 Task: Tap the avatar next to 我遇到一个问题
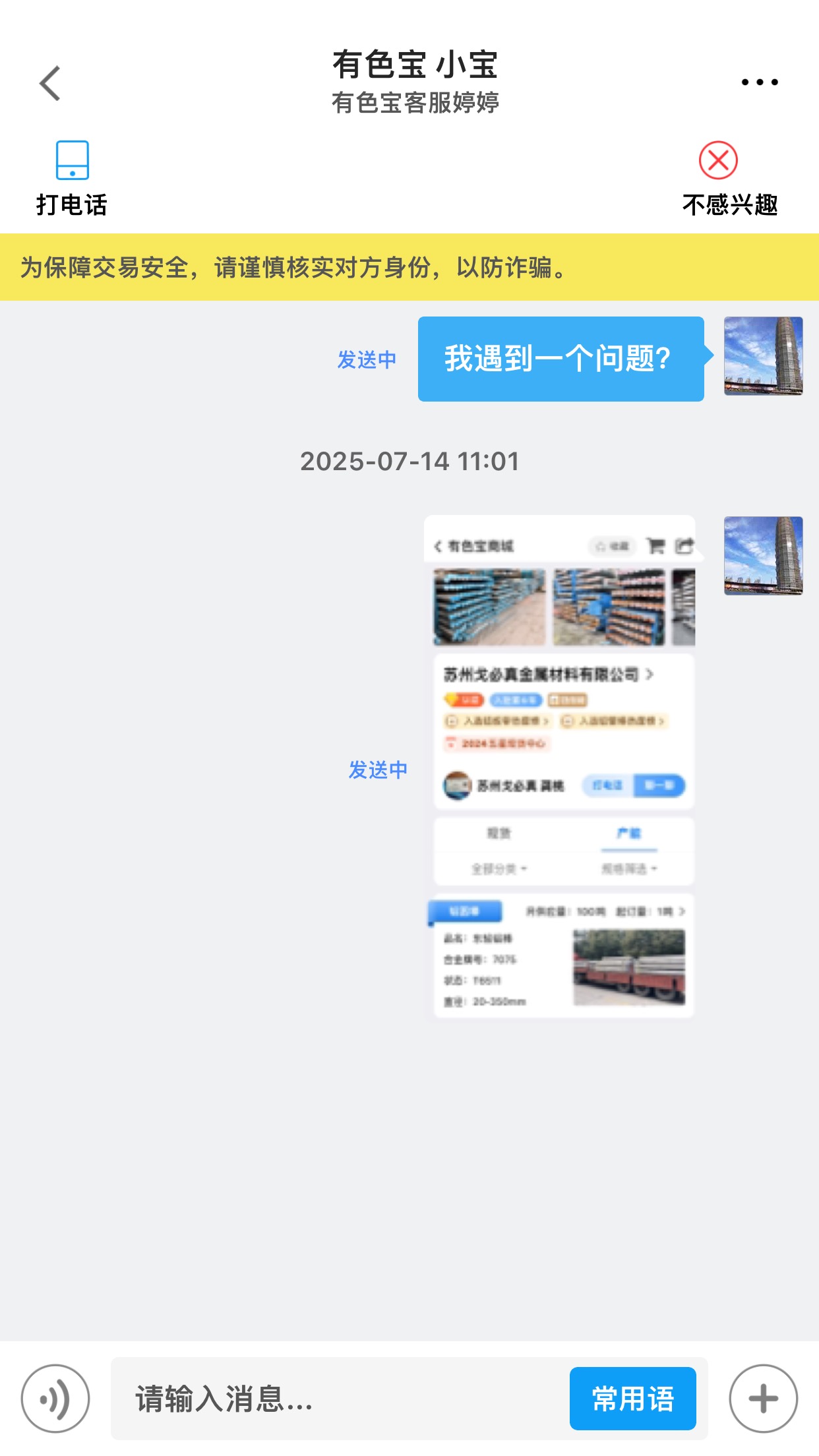[x=763, y=356]
